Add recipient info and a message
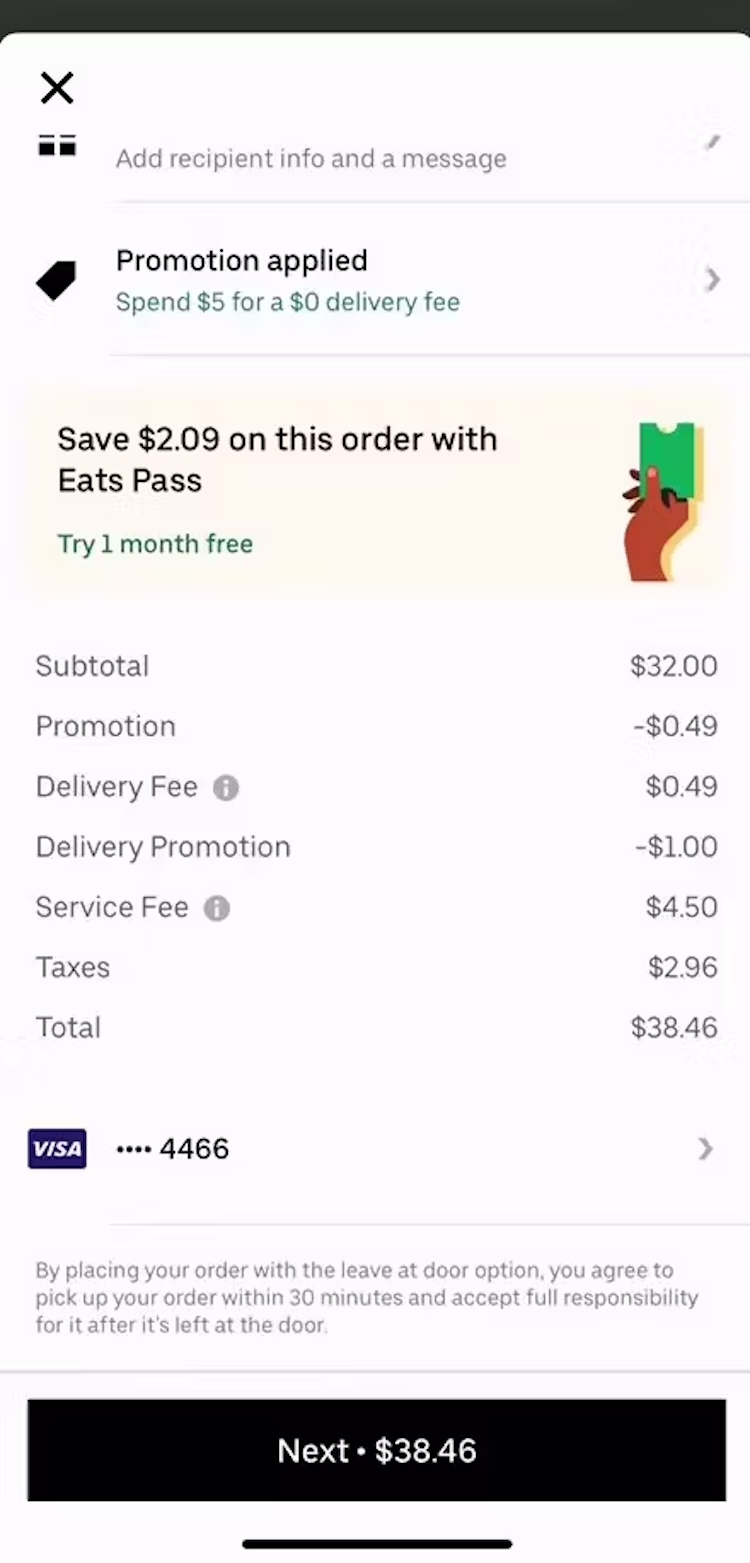 [x=311, y=158]
